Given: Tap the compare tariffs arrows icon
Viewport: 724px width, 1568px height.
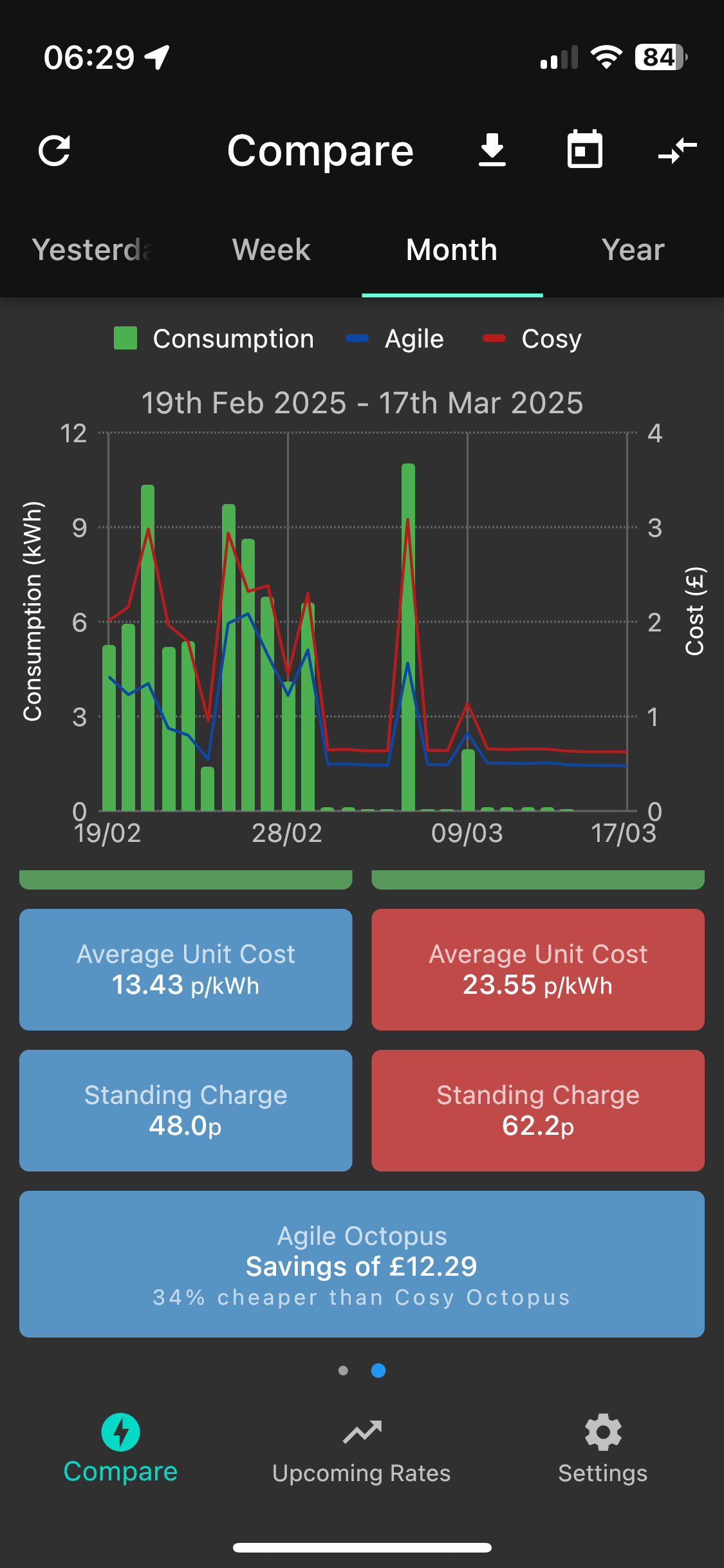Looking at the screenshot, I should (x=678, y=151).
